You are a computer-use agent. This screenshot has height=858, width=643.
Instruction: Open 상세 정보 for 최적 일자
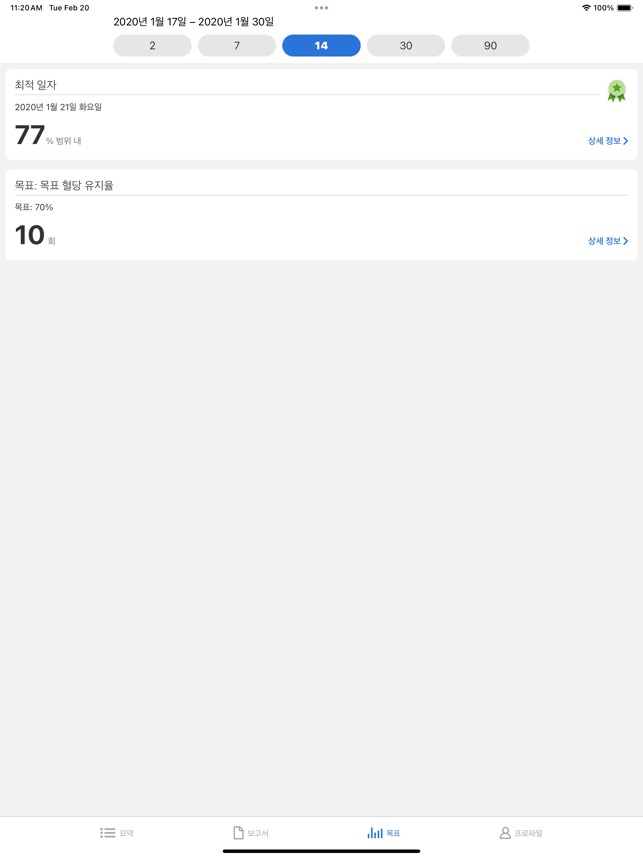(x=607, y=141)
